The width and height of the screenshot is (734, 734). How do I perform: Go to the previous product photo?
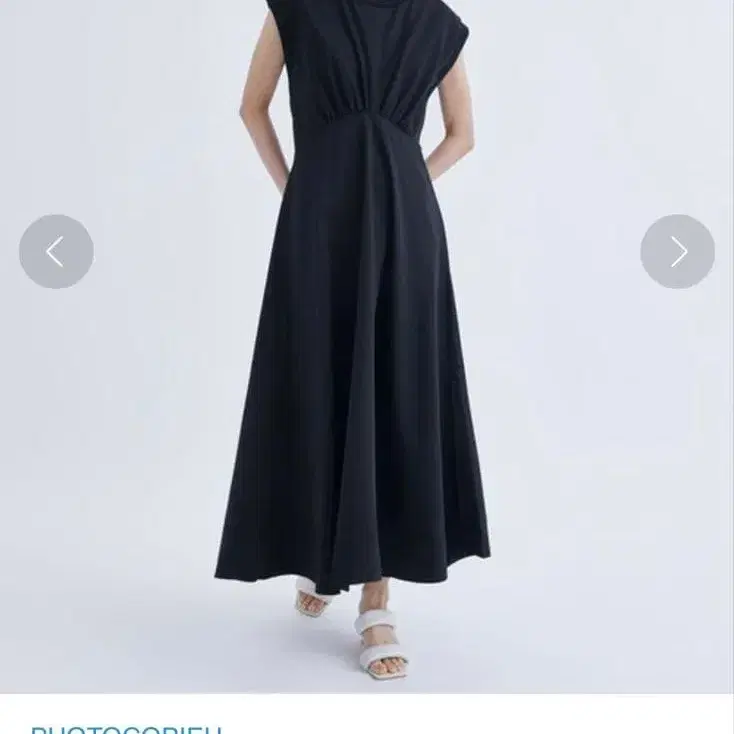click(x=56, y=252)
